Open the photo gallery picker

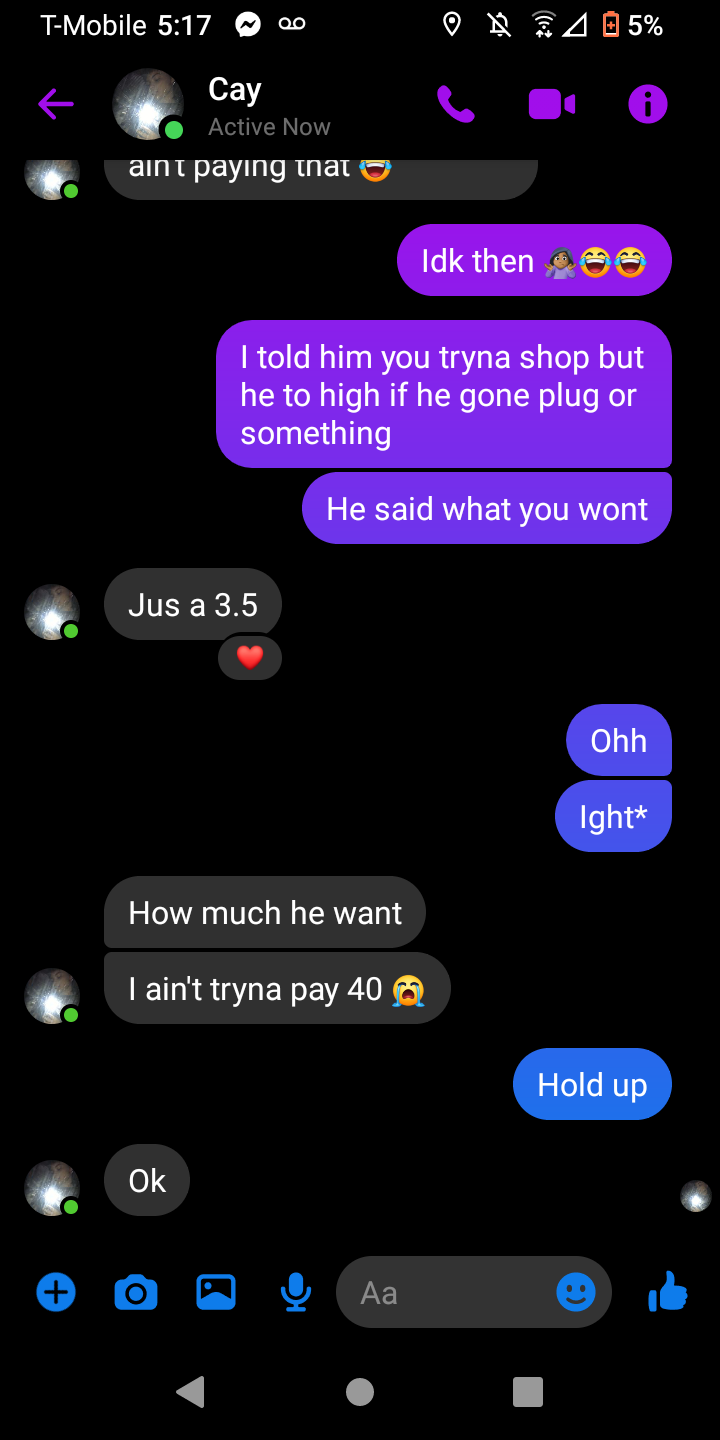pyautogui.click(x=216, y=1292)
